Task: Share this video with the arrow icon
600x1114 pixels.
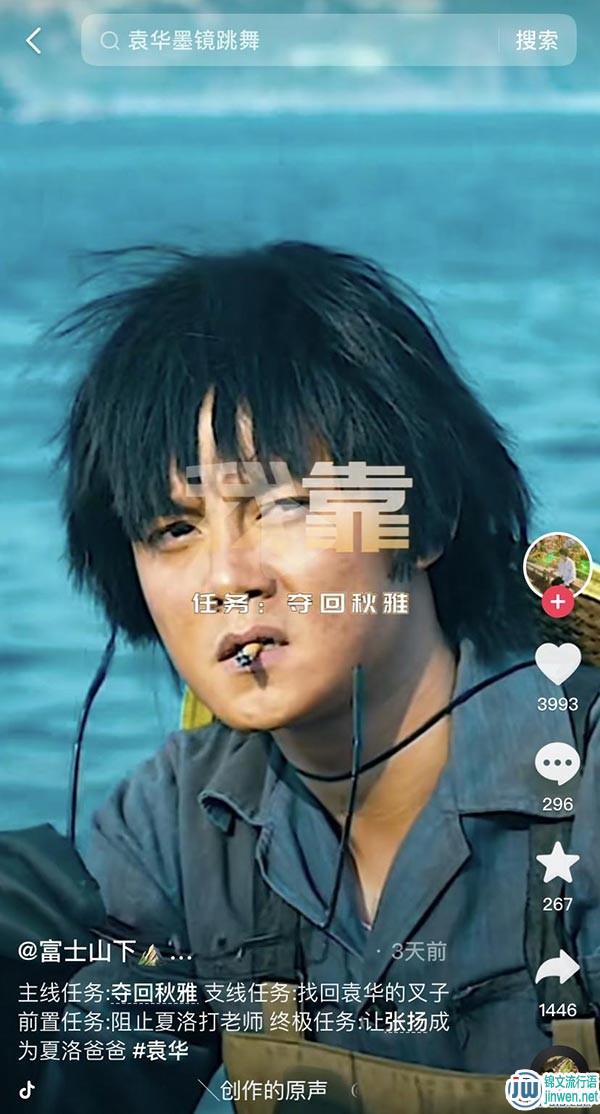Action: click(557, 968)
